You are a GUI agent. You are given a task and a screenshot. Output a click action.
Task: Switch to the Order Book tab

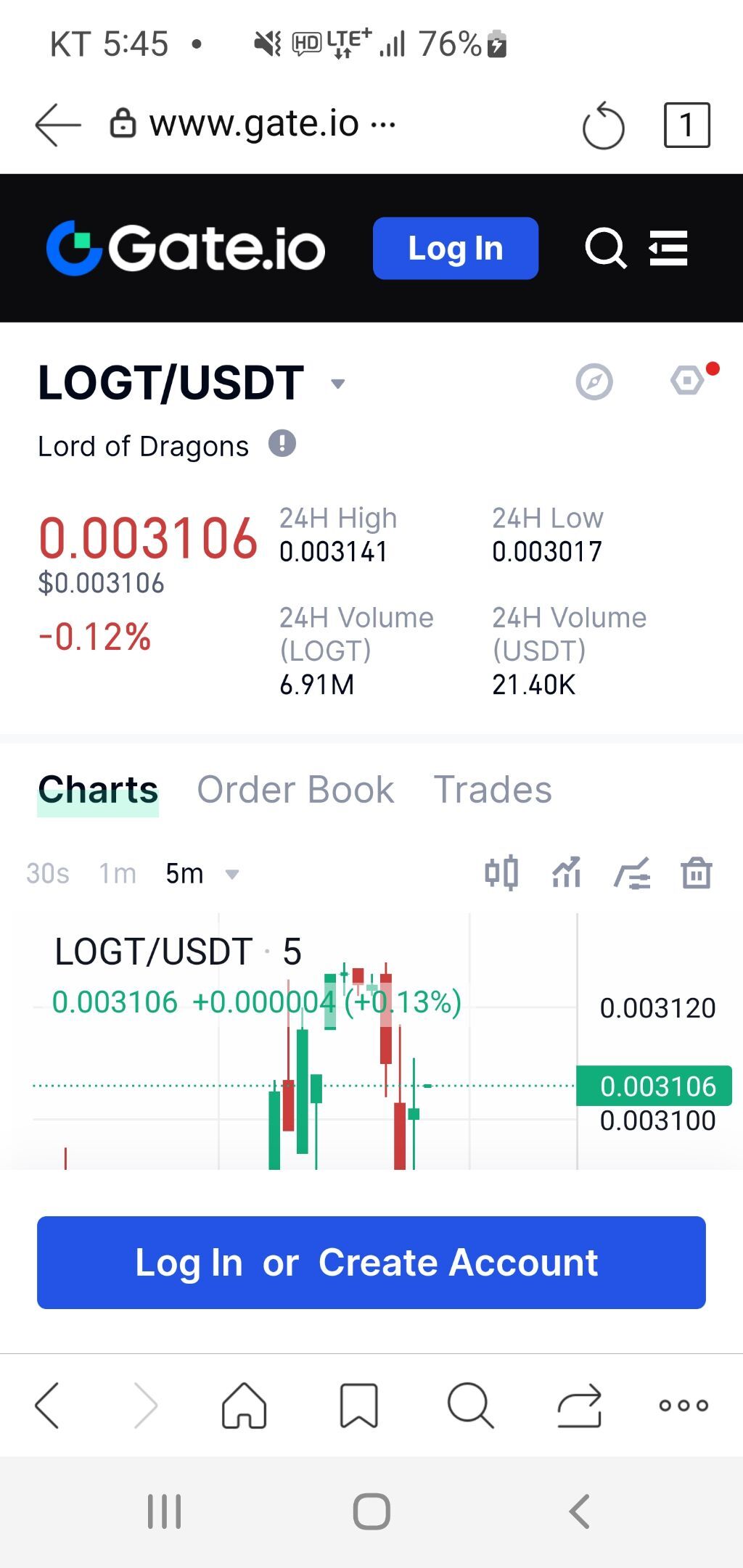pos(295,789)
